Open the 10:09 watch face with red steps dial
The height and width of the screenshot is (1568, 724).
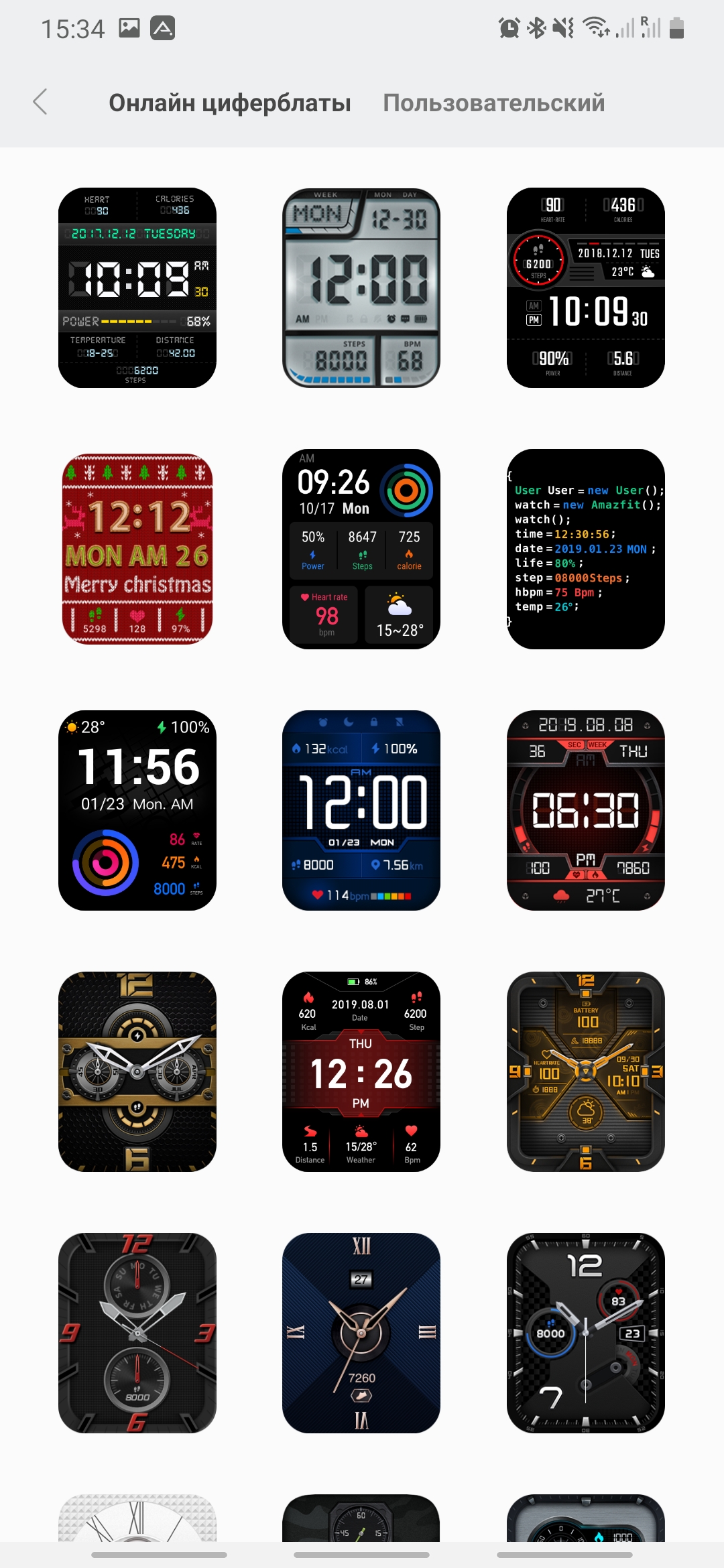coord(585,287)
